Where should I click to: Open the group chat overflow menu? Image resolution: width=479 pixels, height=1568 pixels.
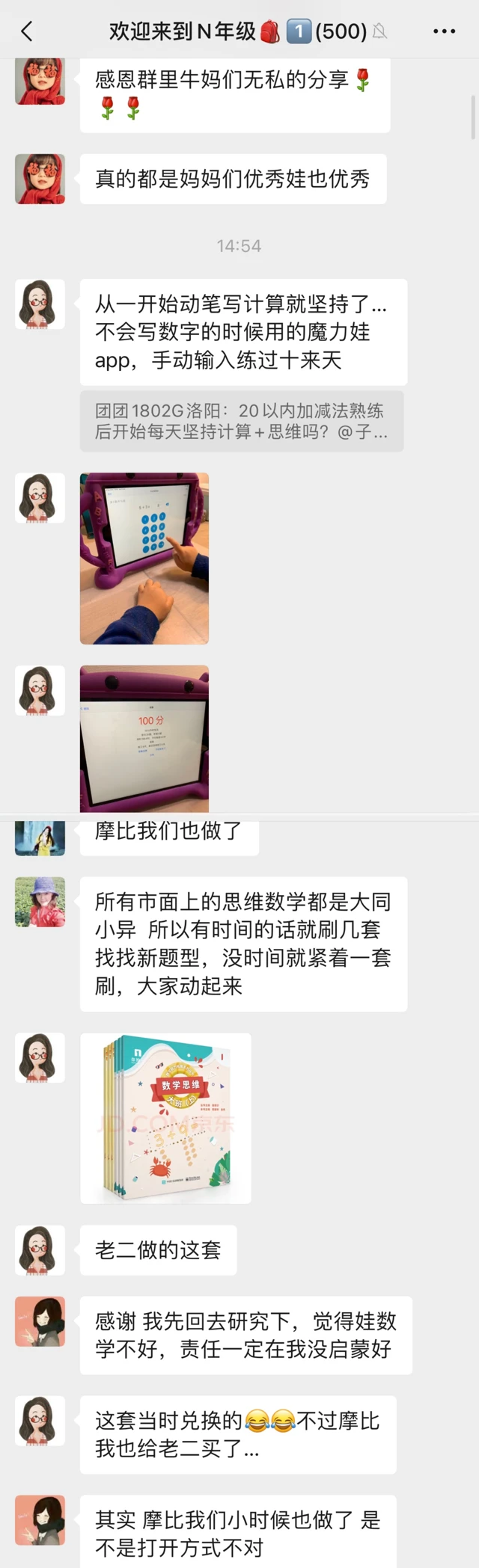click(x=444, y=31)
